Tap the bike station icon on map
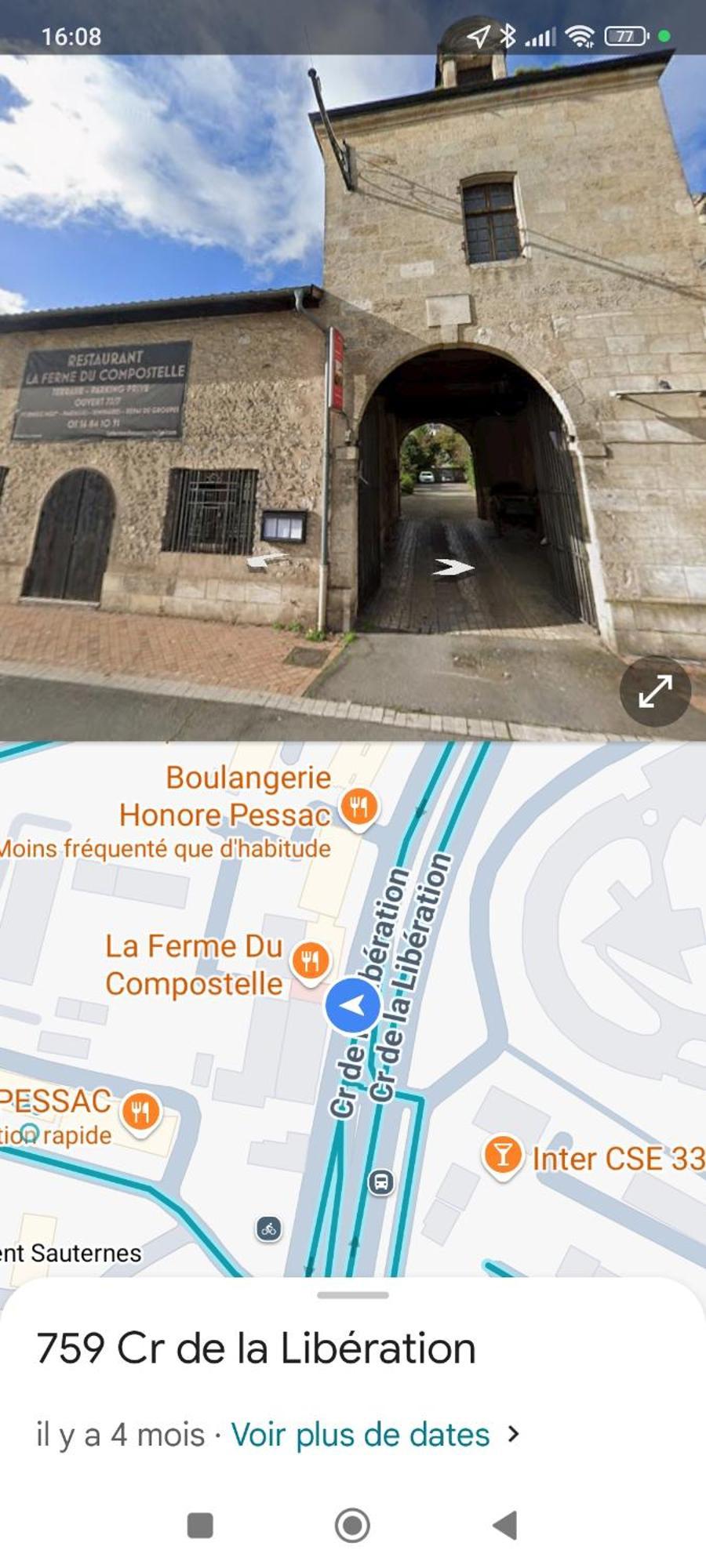 click(x=269, y=1229)
